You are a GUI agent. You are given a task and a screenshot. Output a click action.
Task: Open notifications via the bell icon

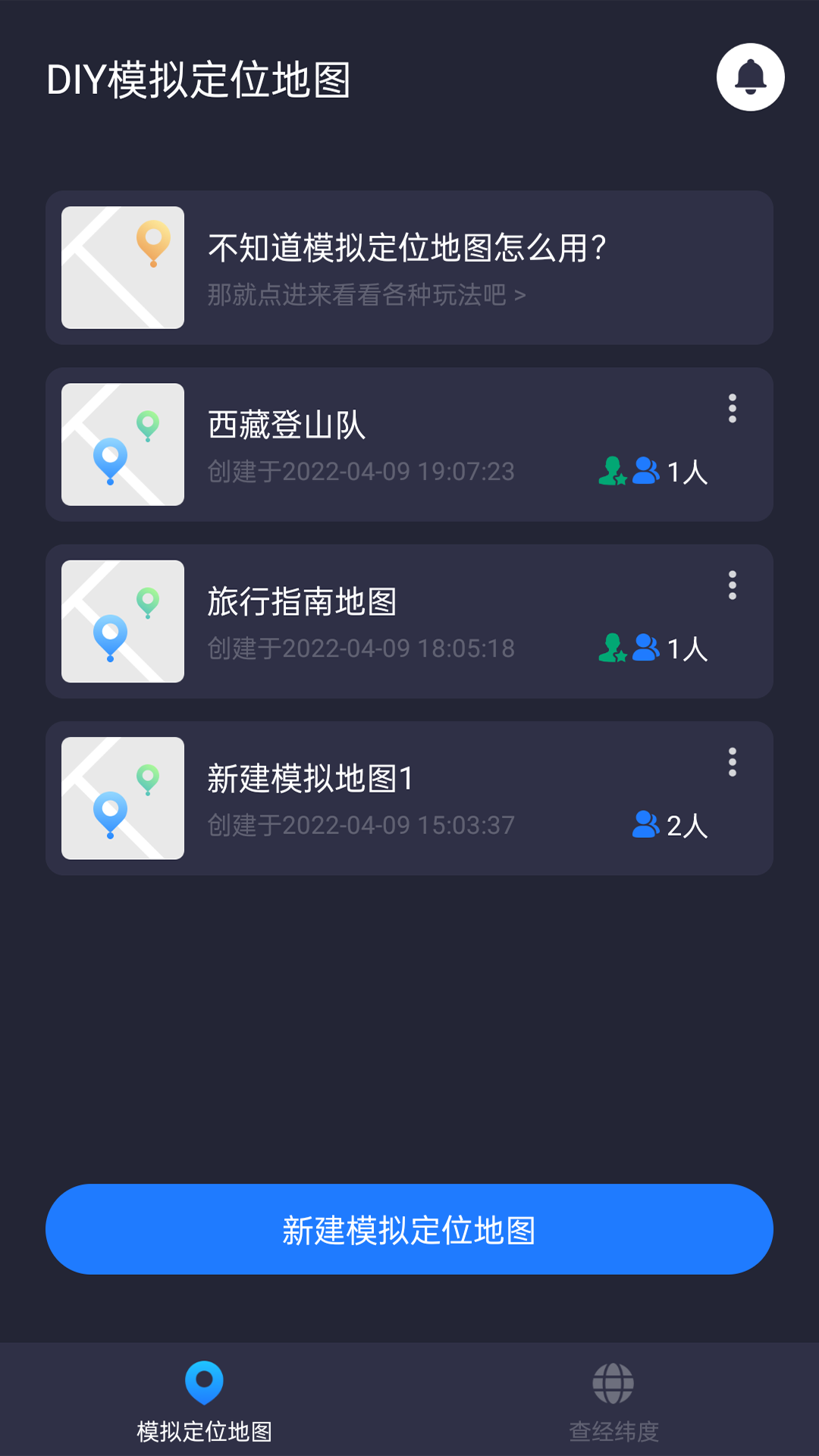750,78
